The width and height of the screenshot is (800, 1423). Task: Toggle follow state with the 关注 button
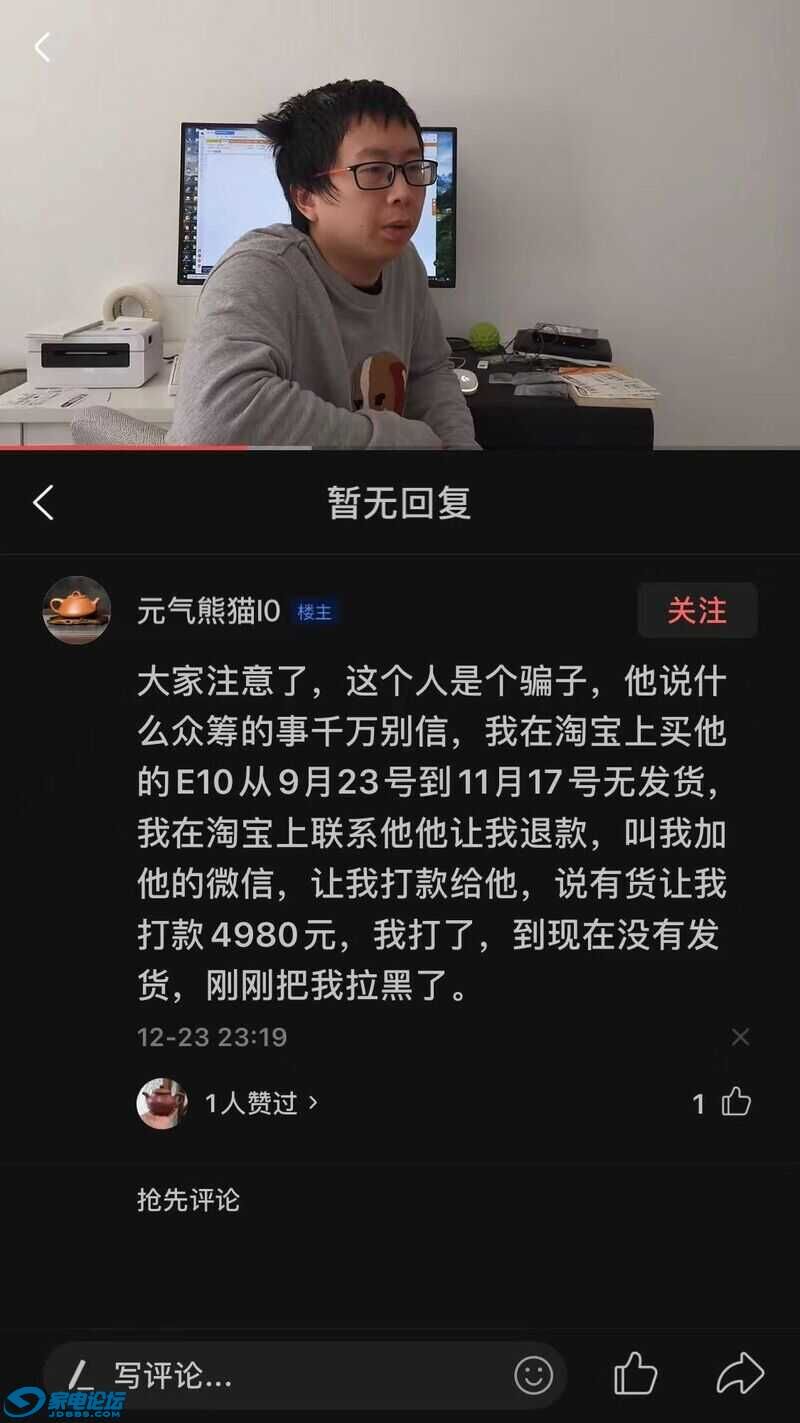pos(698,610)
